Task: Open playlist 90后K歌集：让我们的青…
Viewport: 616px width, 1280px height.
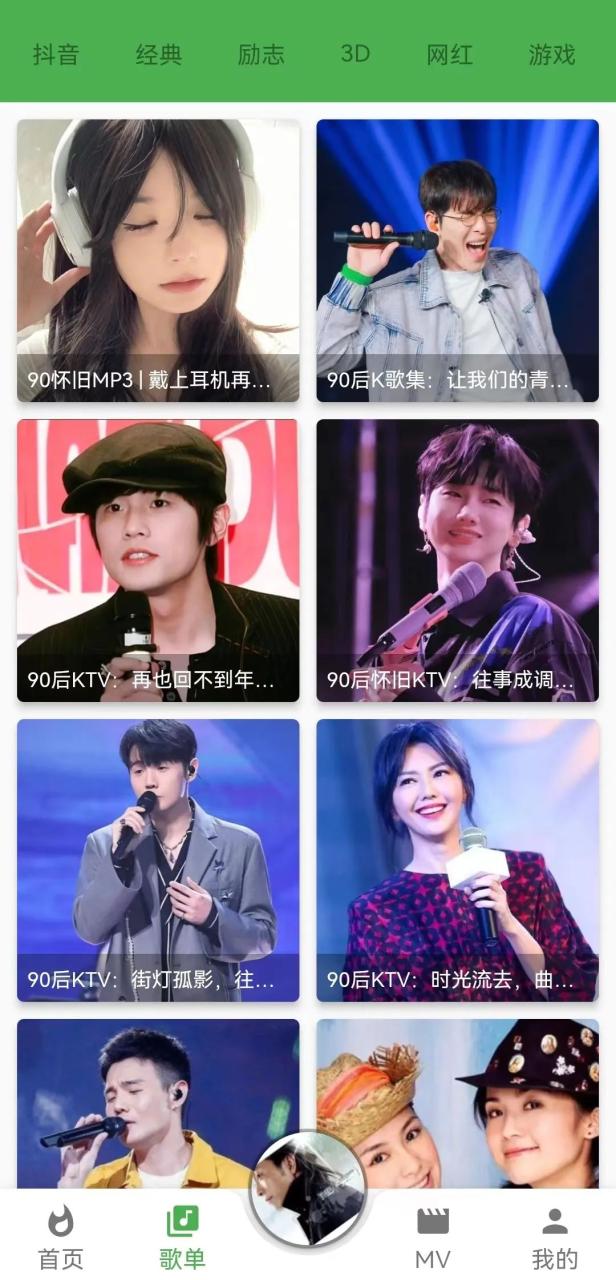Action: (458, 261)
